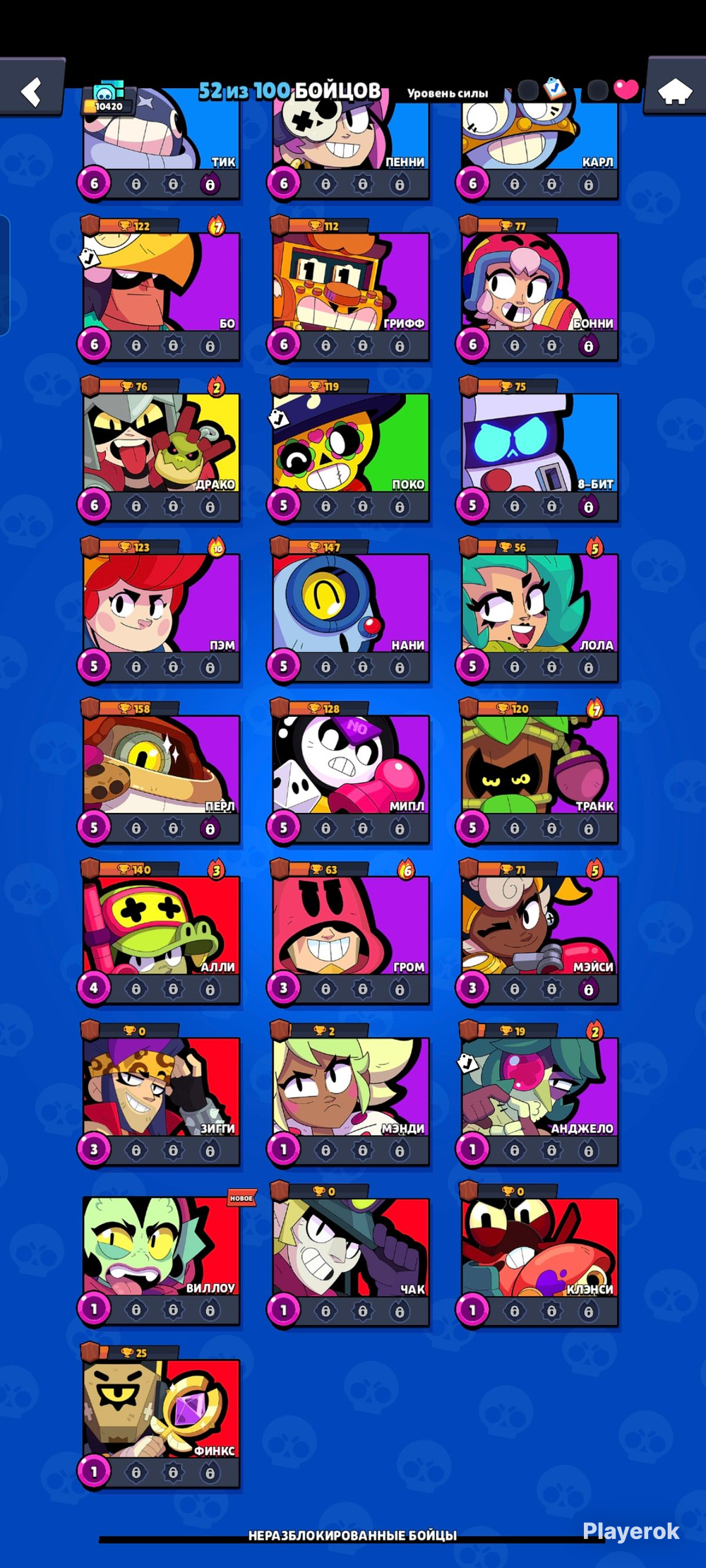Screen dimensions: 706x1568
Task: View the Финкс brawler card
Action: tap(161, 1410)
